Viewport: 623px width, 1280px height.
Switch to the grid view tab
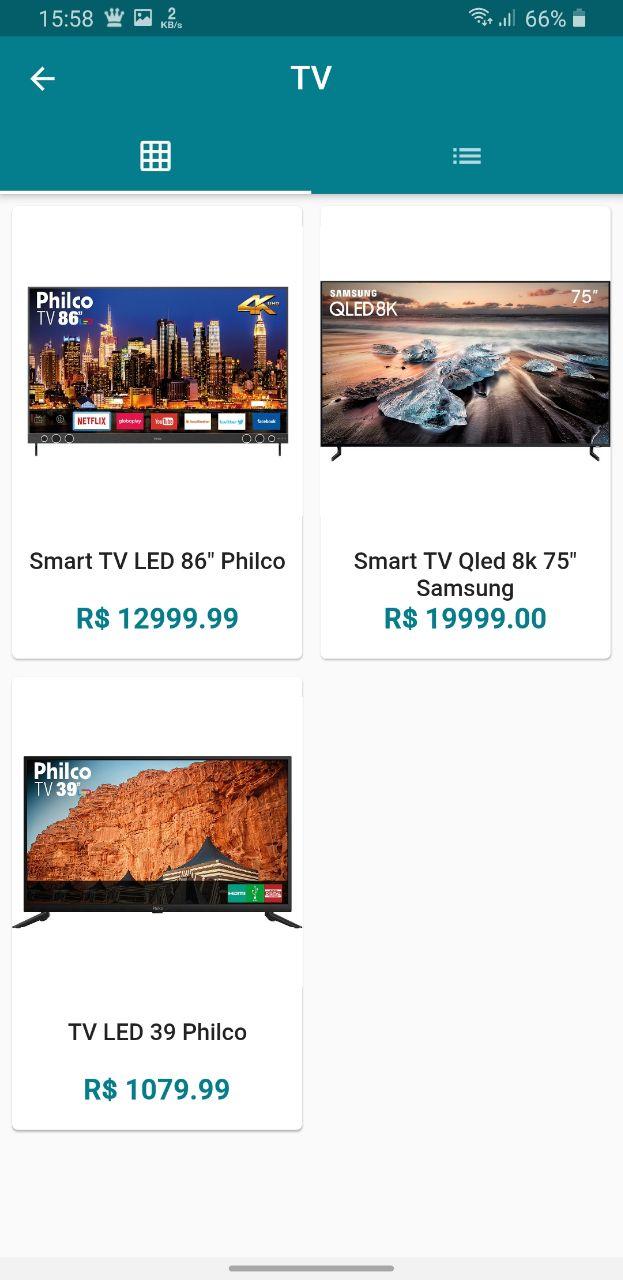click(155, 156)
